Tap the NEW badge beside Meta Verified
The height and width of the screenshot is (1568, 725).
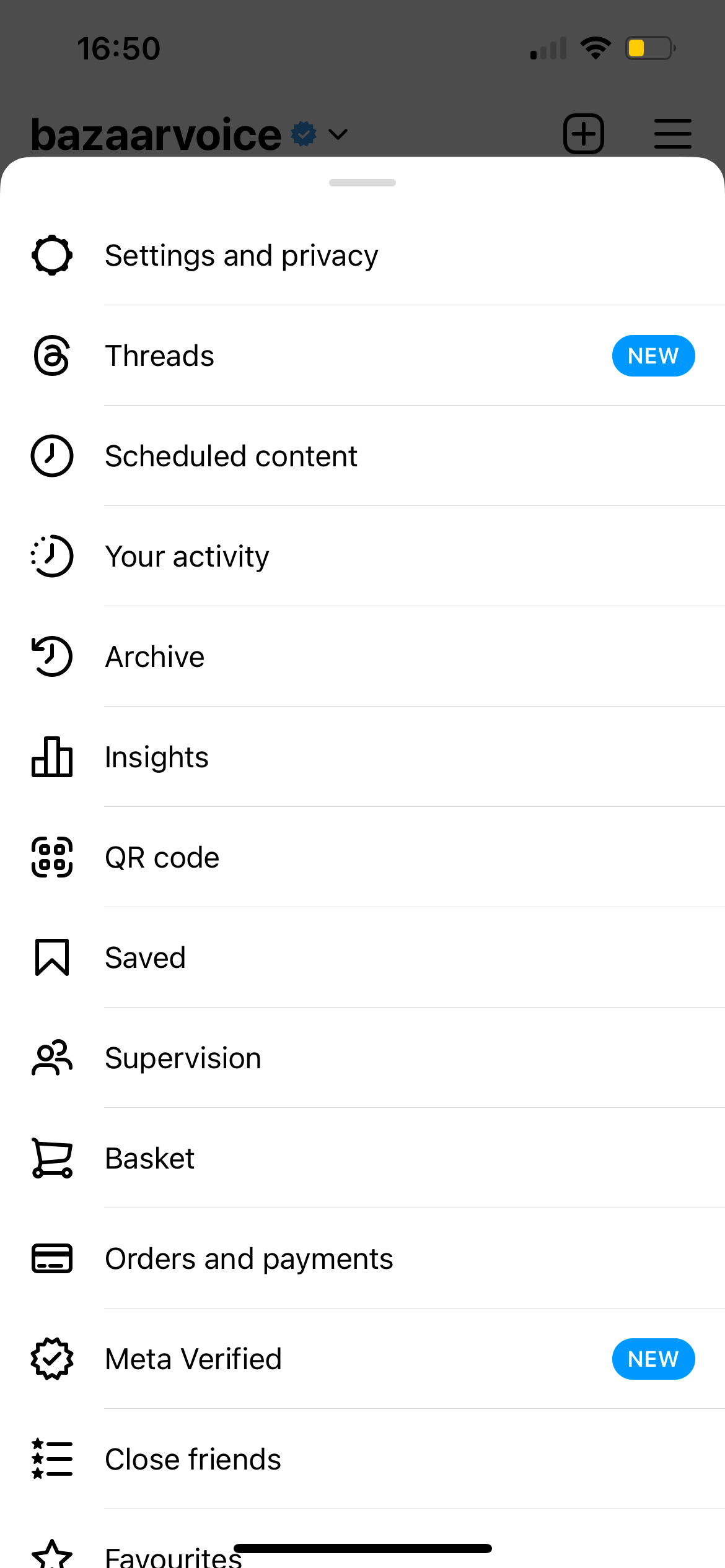tap(653, 1359)
